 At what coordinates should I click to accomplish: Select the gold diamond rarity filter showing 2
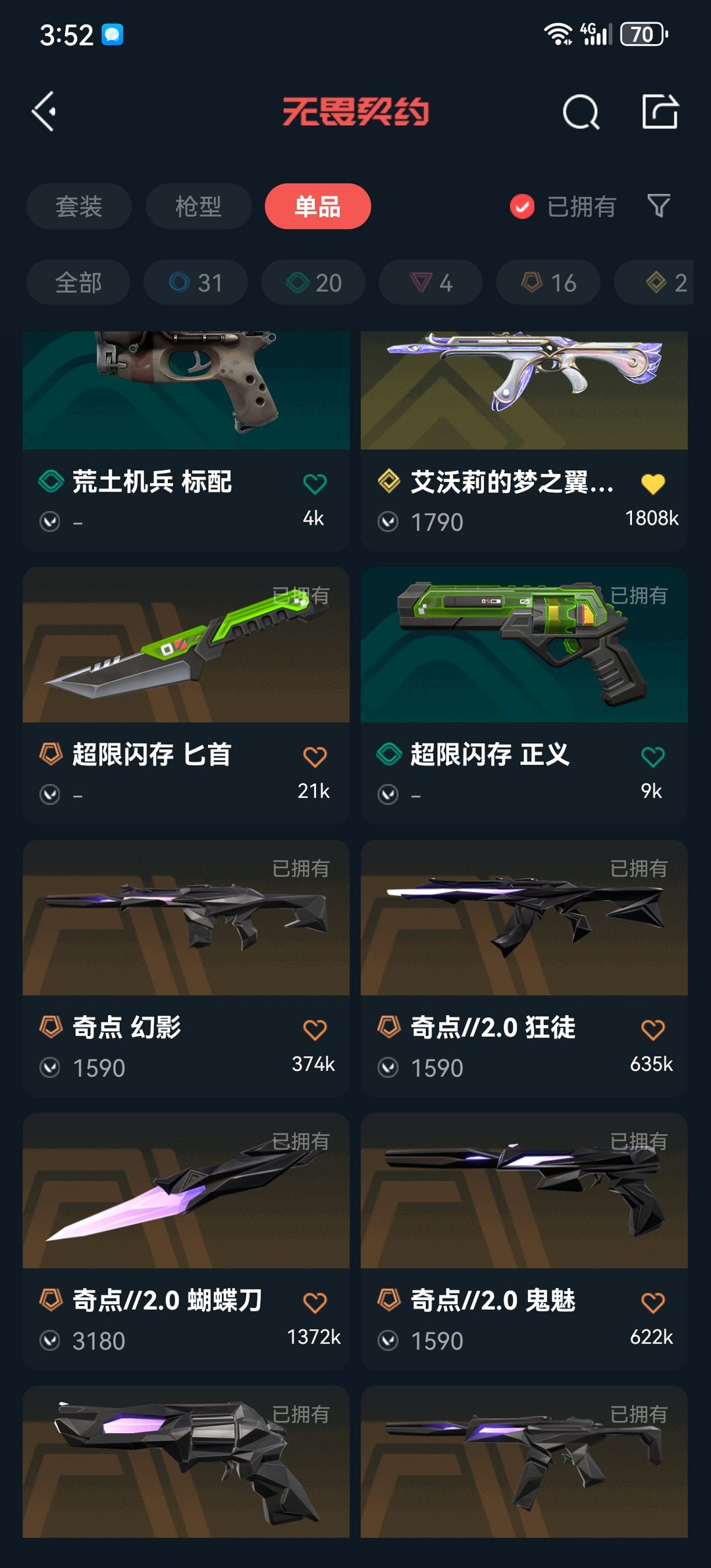click(x=658, y=282)
